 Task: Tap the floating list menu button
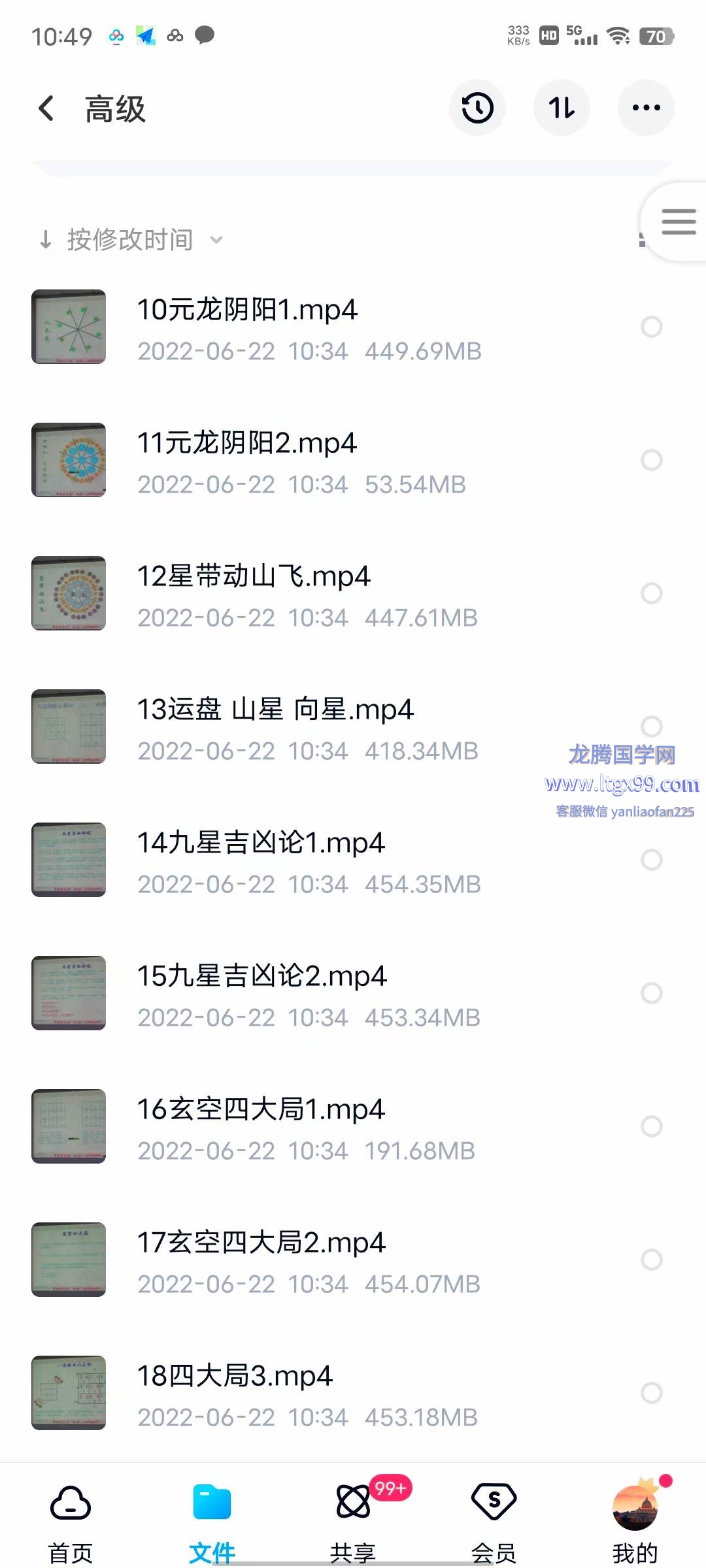point(677,222)
